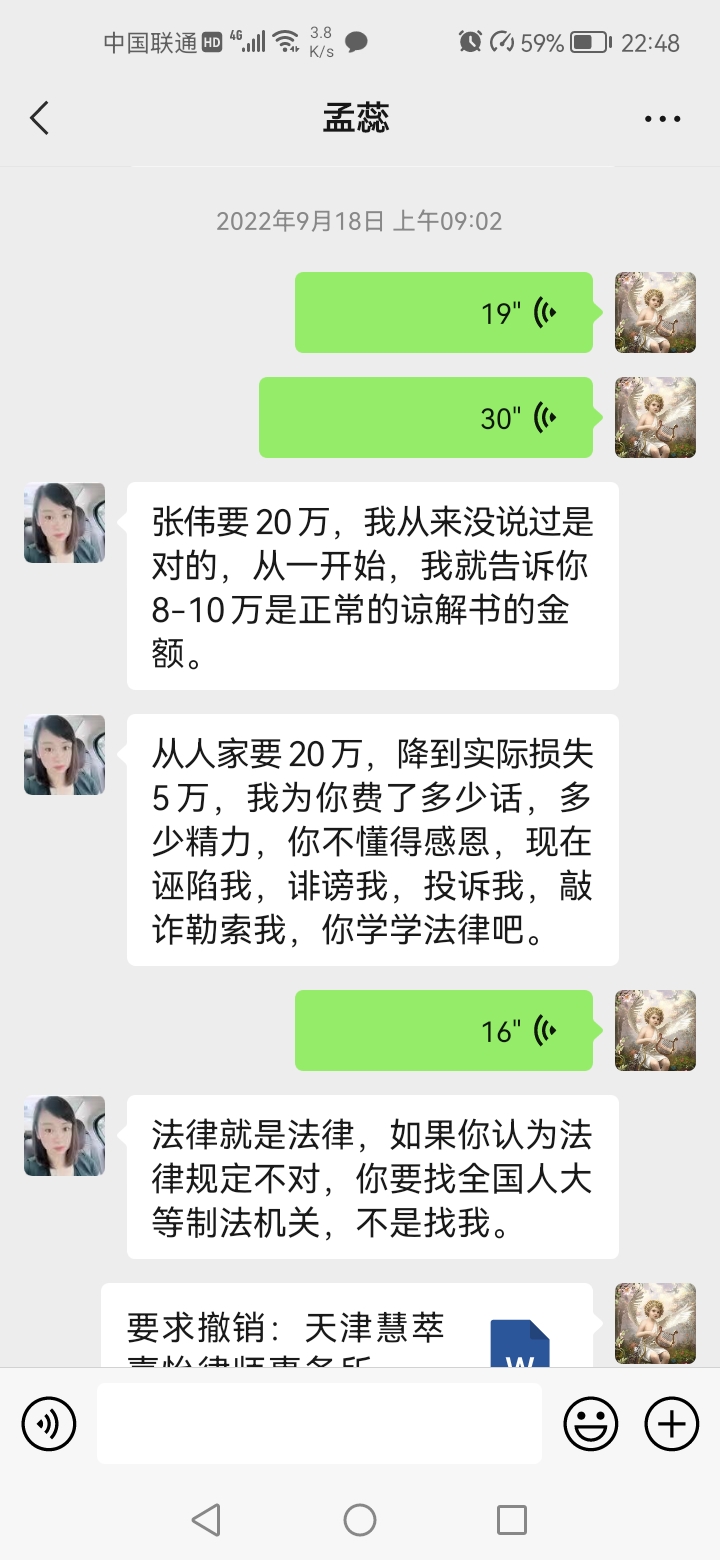Open the emoji sticker panel
The image size is (720, 1560).
pyautogui.click(x=591, y=1422)
